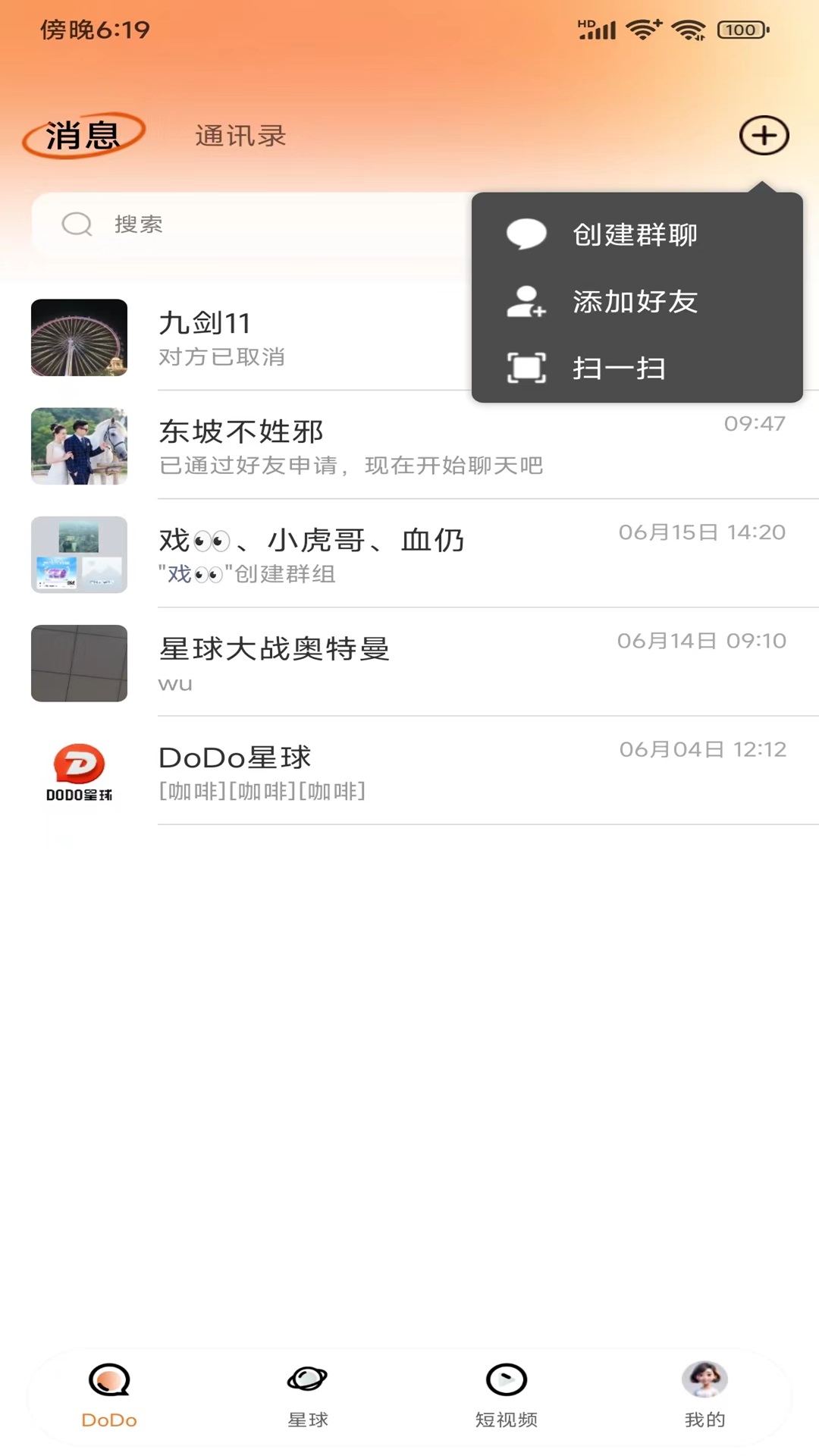Open the DoDo星球 official chat
The image size is (819, 1456).
379,771
